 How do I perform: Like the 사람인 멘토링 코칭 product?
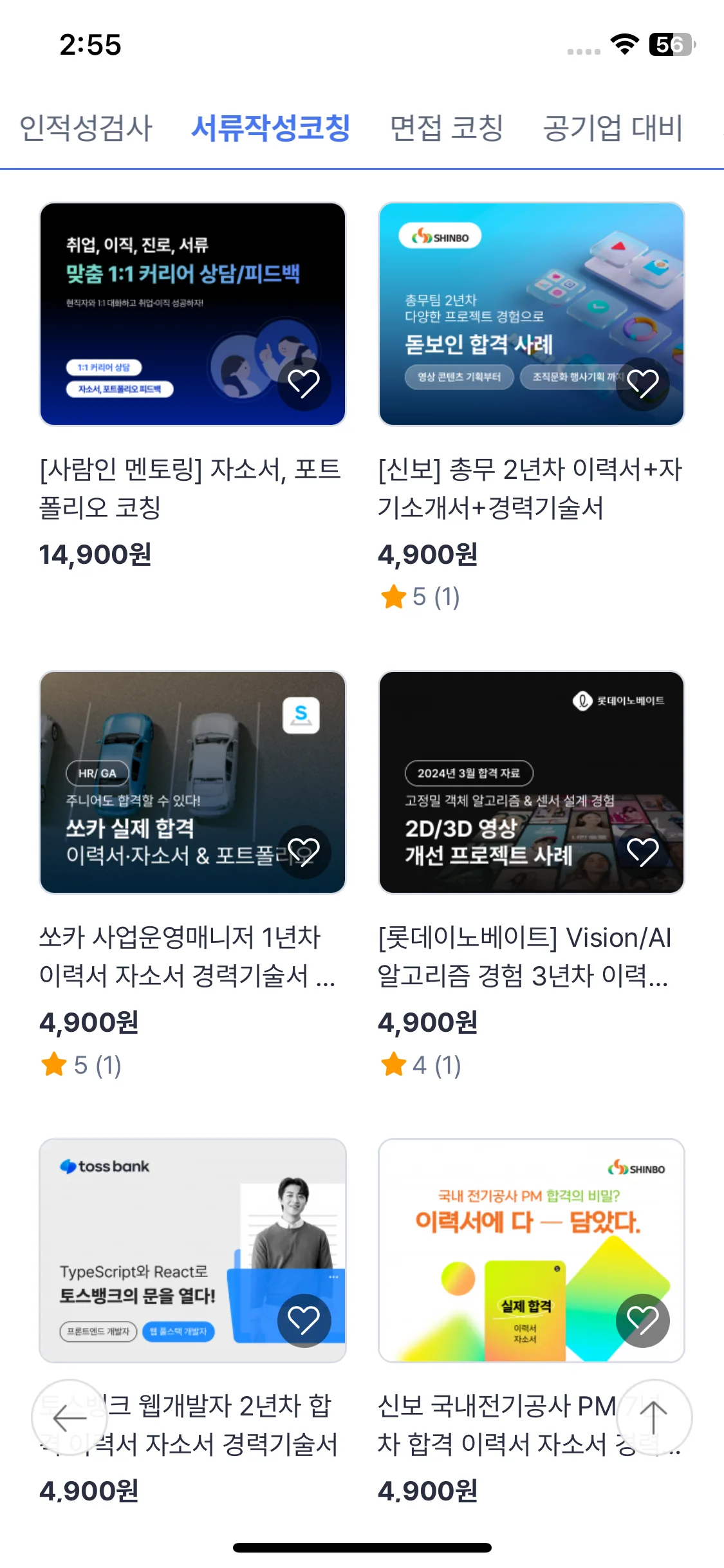[x=304, y=384]
